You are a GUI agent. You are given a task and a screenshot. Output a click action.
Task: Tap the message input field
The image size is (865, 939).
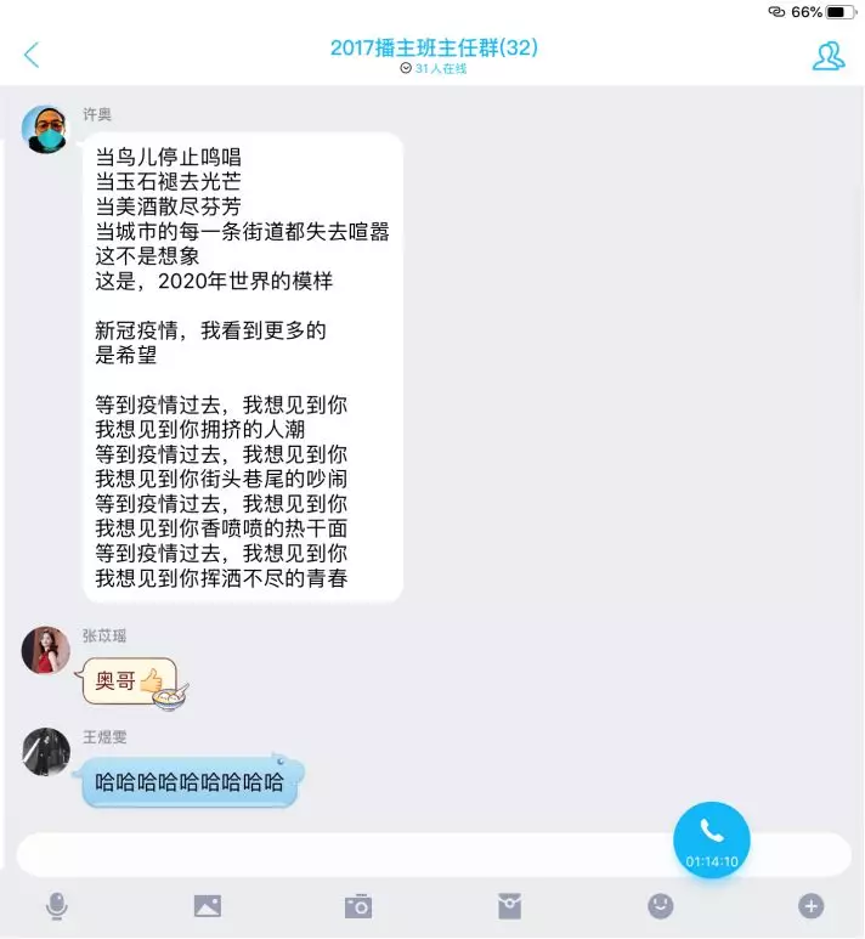[x=340, y=853]
